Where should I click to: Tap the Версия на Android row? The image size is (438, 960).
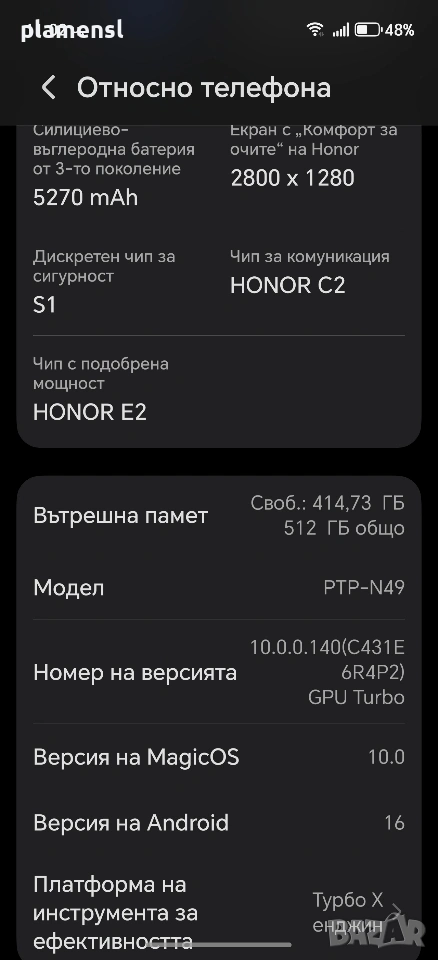pos(219,822)
